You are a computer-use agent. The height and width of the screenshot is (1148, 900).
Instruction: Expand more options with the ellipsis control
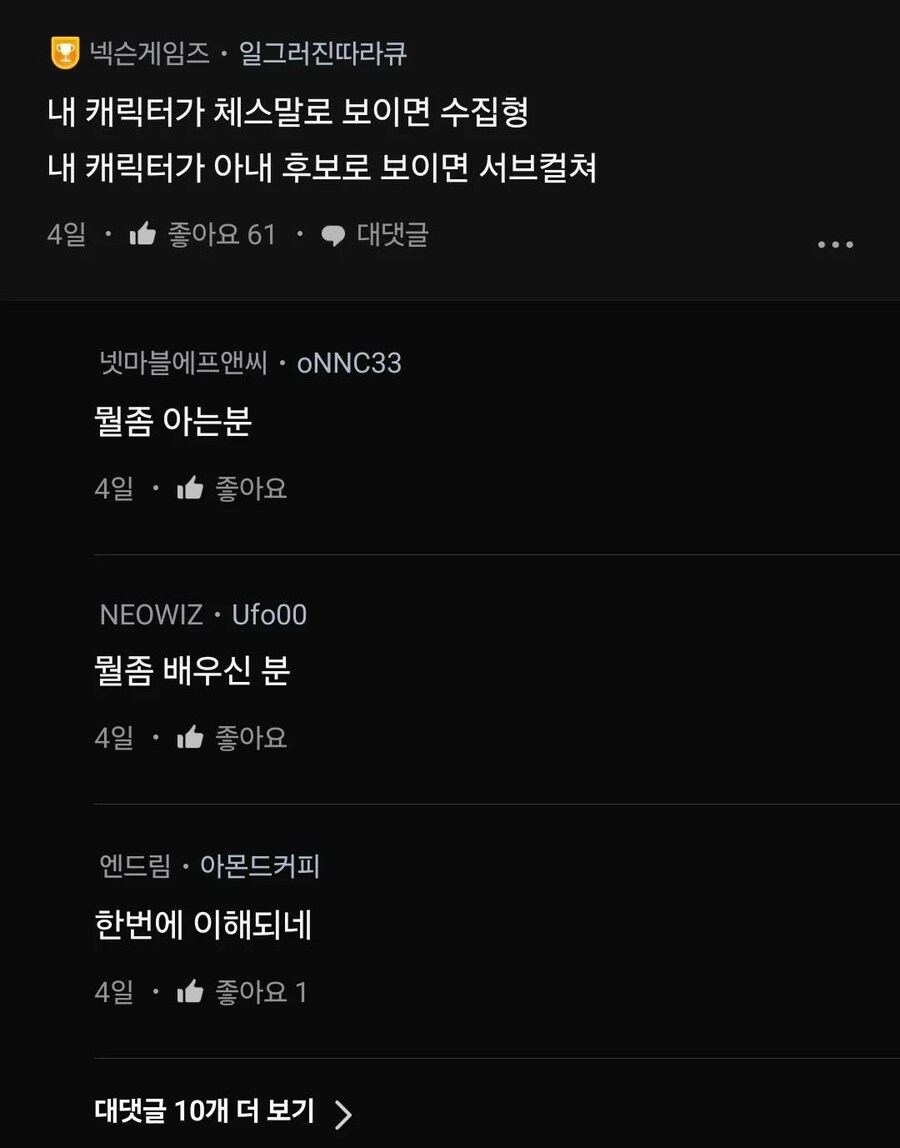coord(837,243)
